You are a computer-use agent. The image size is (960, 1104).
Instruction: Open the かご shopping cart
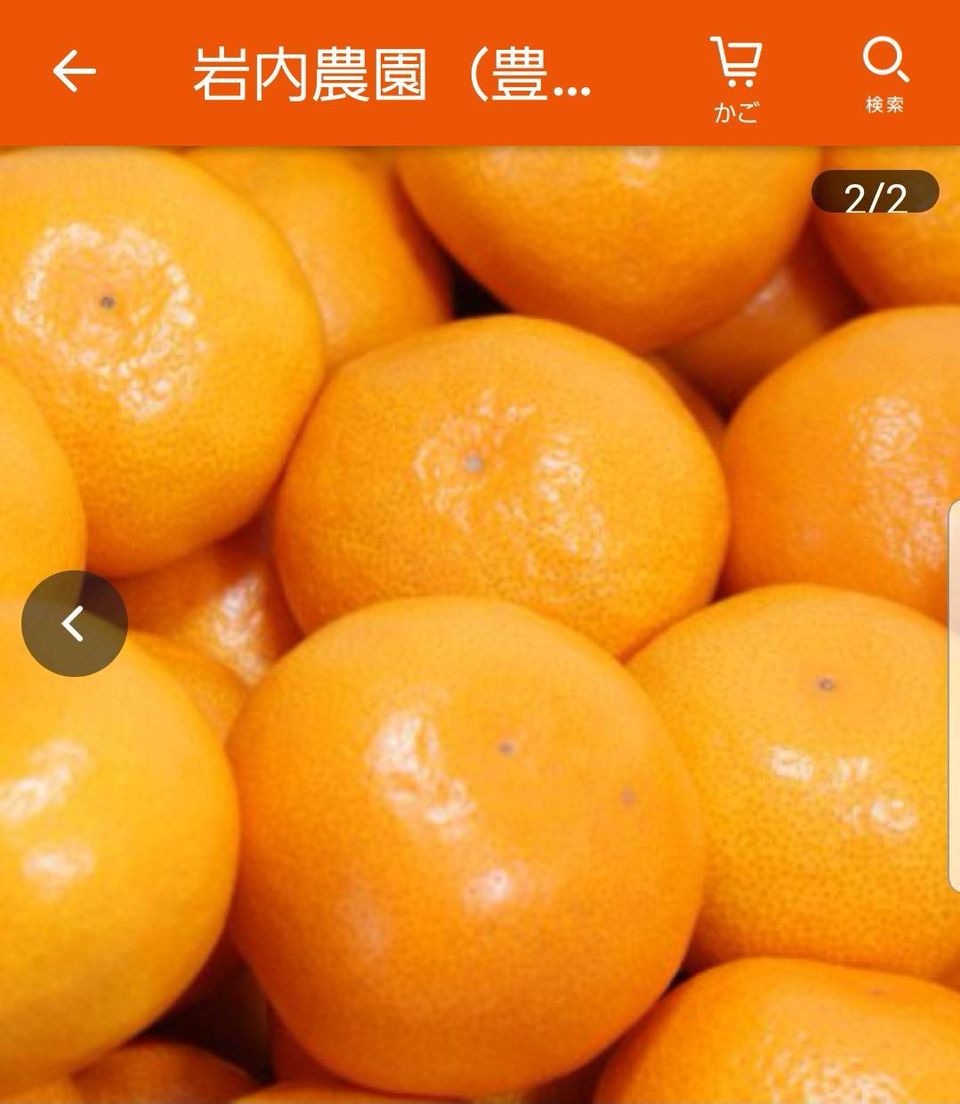(736, 78)
